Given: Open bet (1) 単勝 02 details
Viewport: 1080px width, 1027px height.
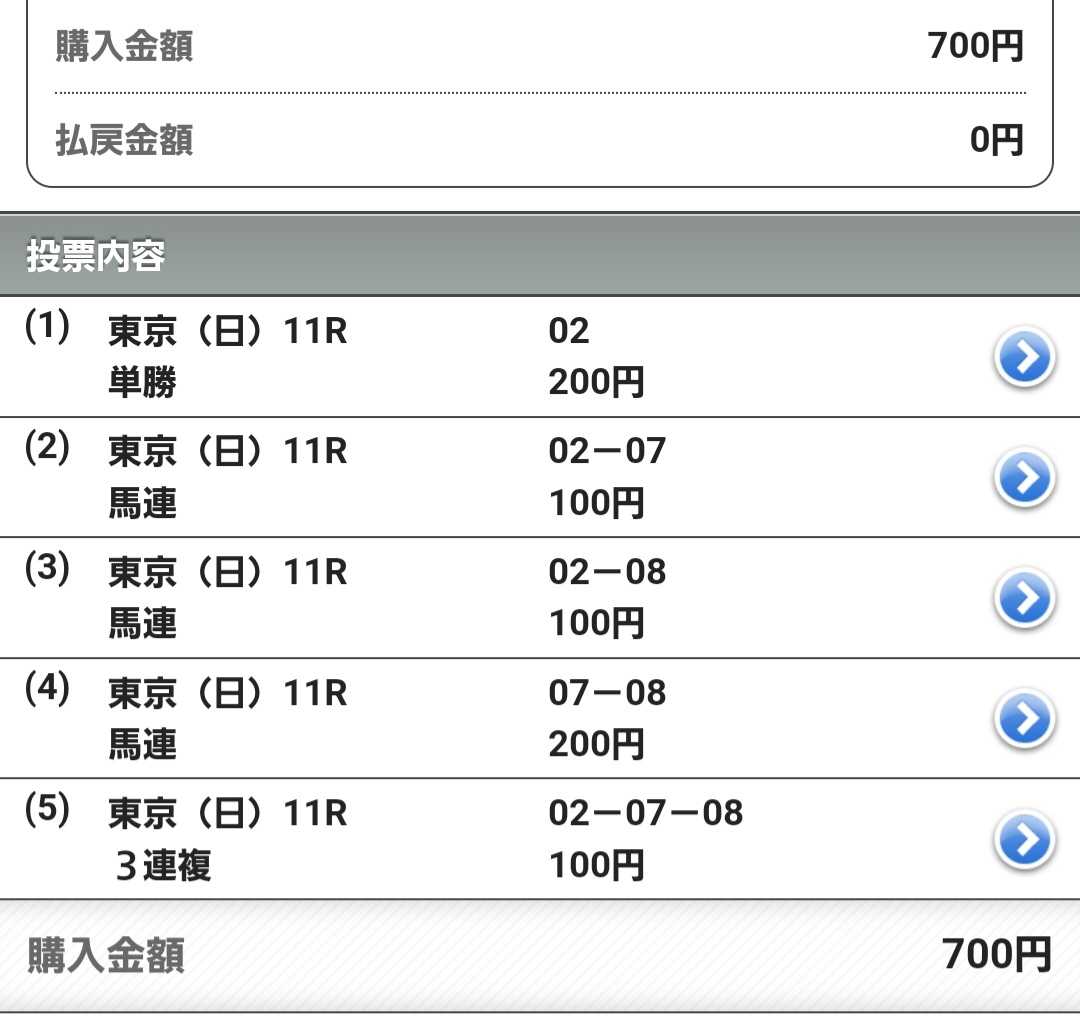Looking at the screenshot, I should click(1025, 358).
